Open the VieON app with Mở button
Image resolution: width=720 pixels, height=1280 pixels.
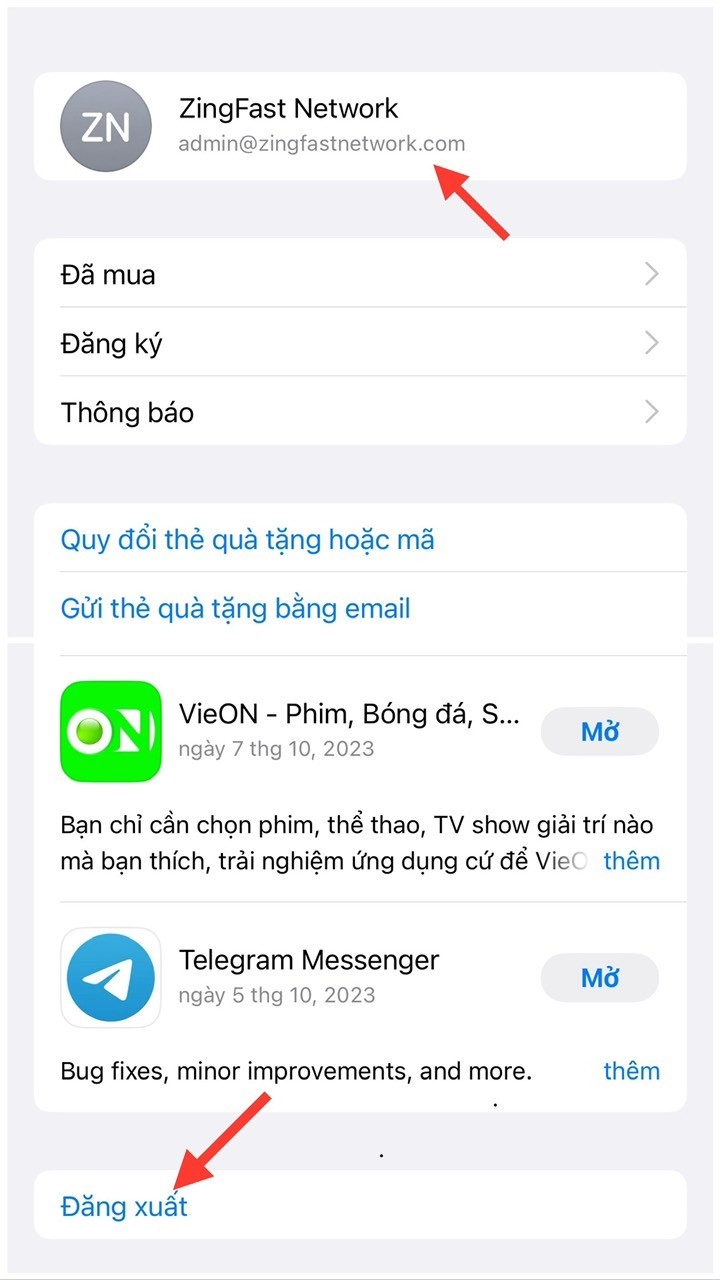600,731
